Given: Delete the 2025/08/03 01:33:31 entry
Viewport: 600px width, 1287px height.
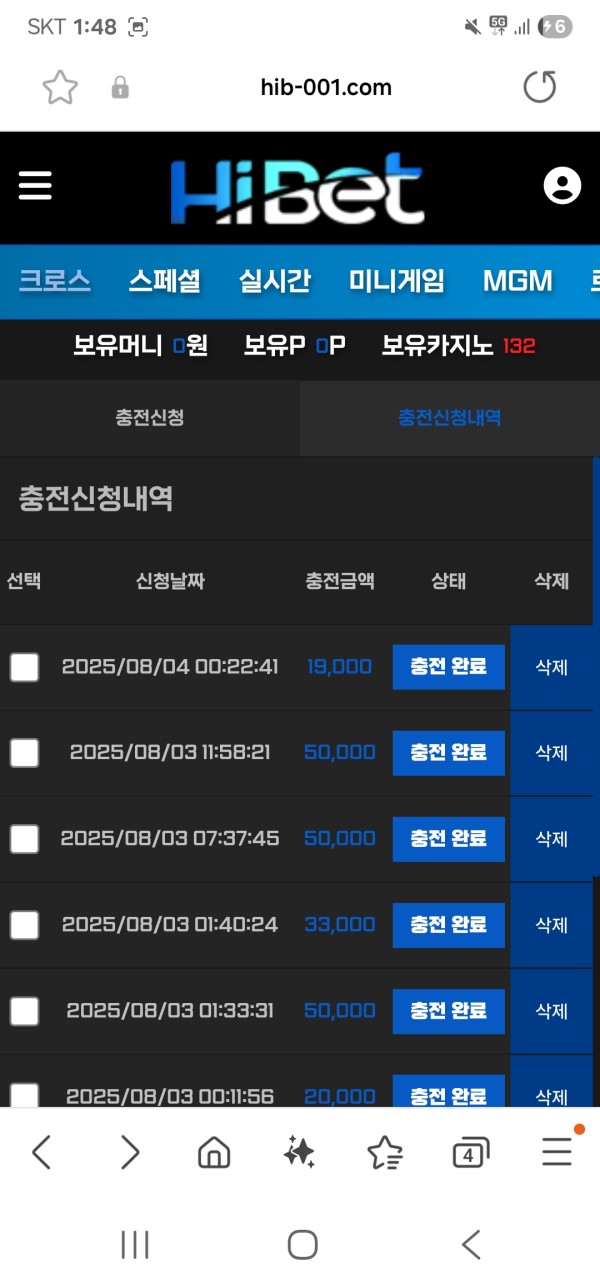Looking at the screenshot, I should coord(552,1011).
